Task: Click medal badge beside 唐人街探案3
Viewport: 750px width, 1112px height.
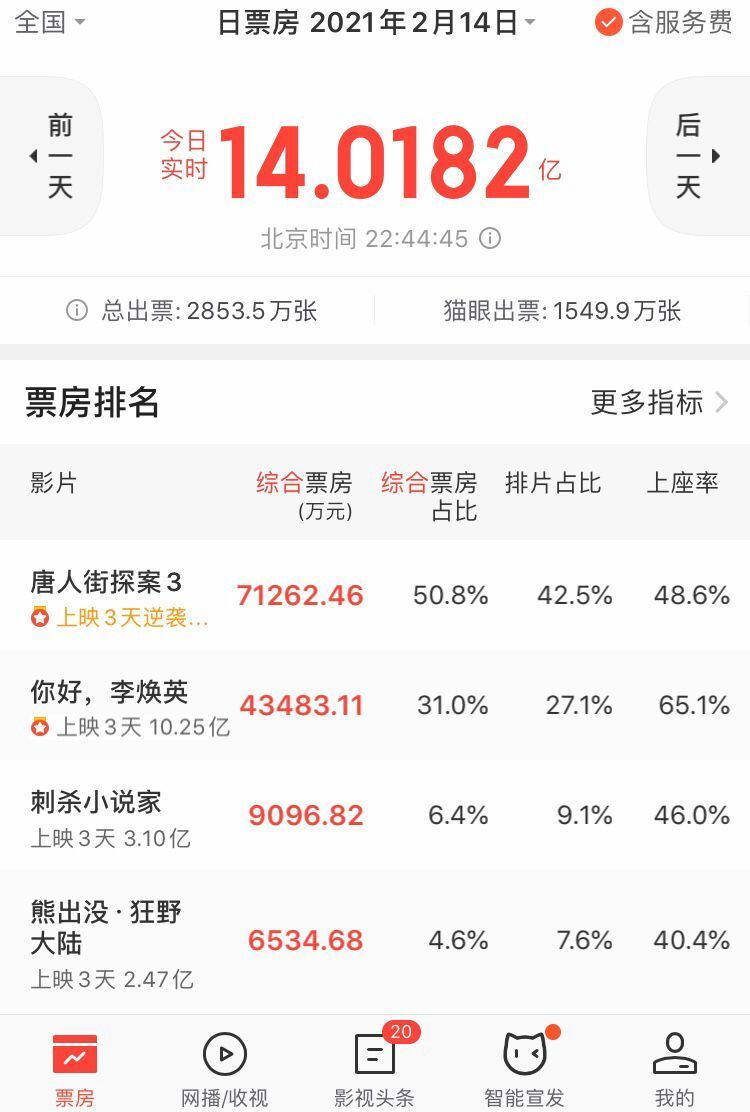Action: [x=38, y=618]
